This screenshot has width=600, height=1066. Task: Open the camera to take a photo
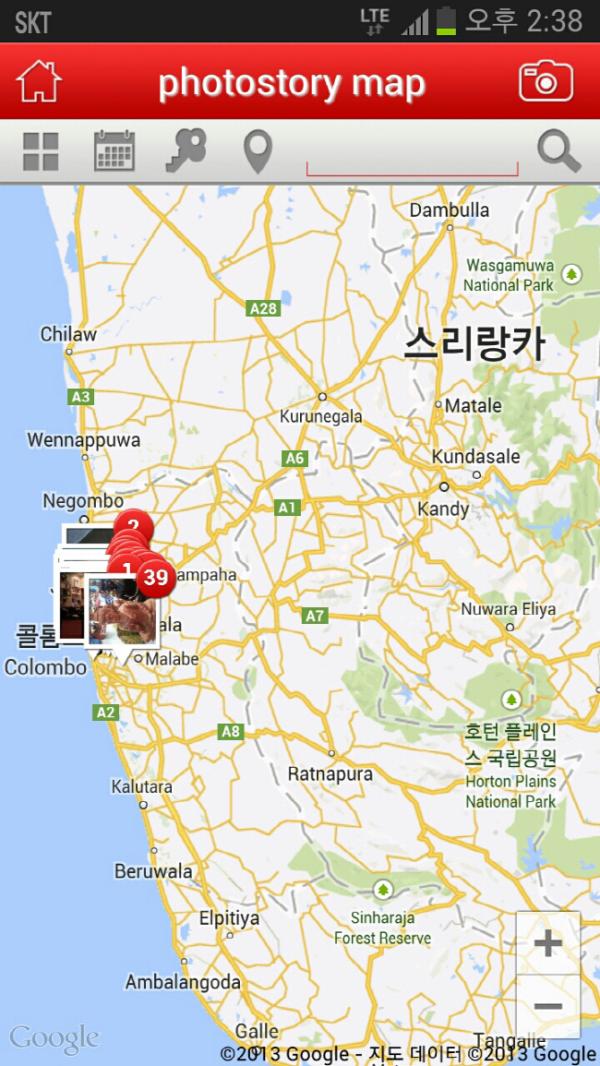click(545, 81)
